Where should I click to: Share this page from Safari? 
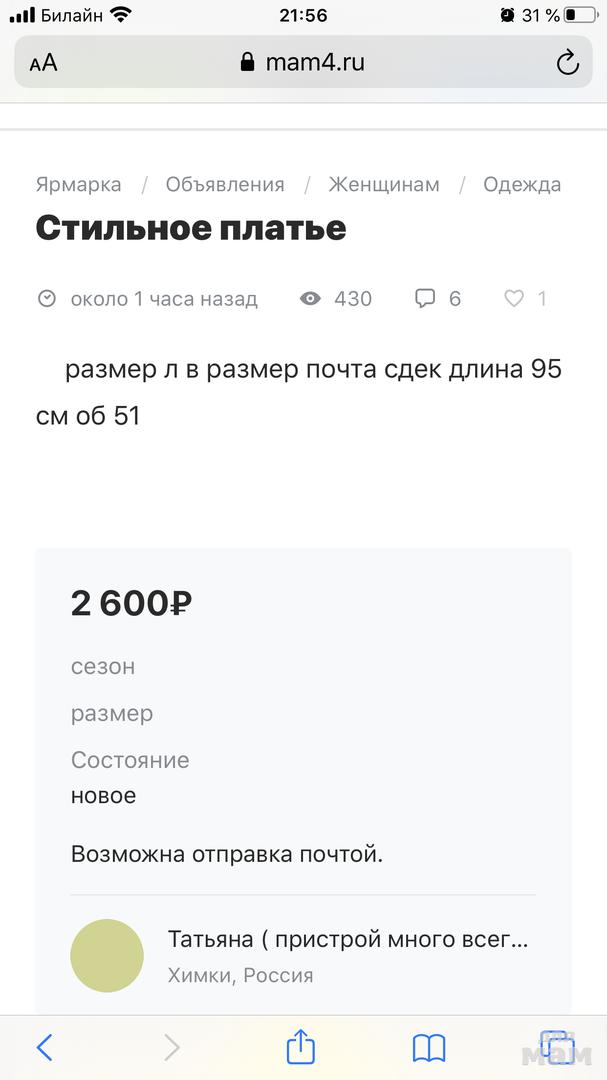(301, 1046)
